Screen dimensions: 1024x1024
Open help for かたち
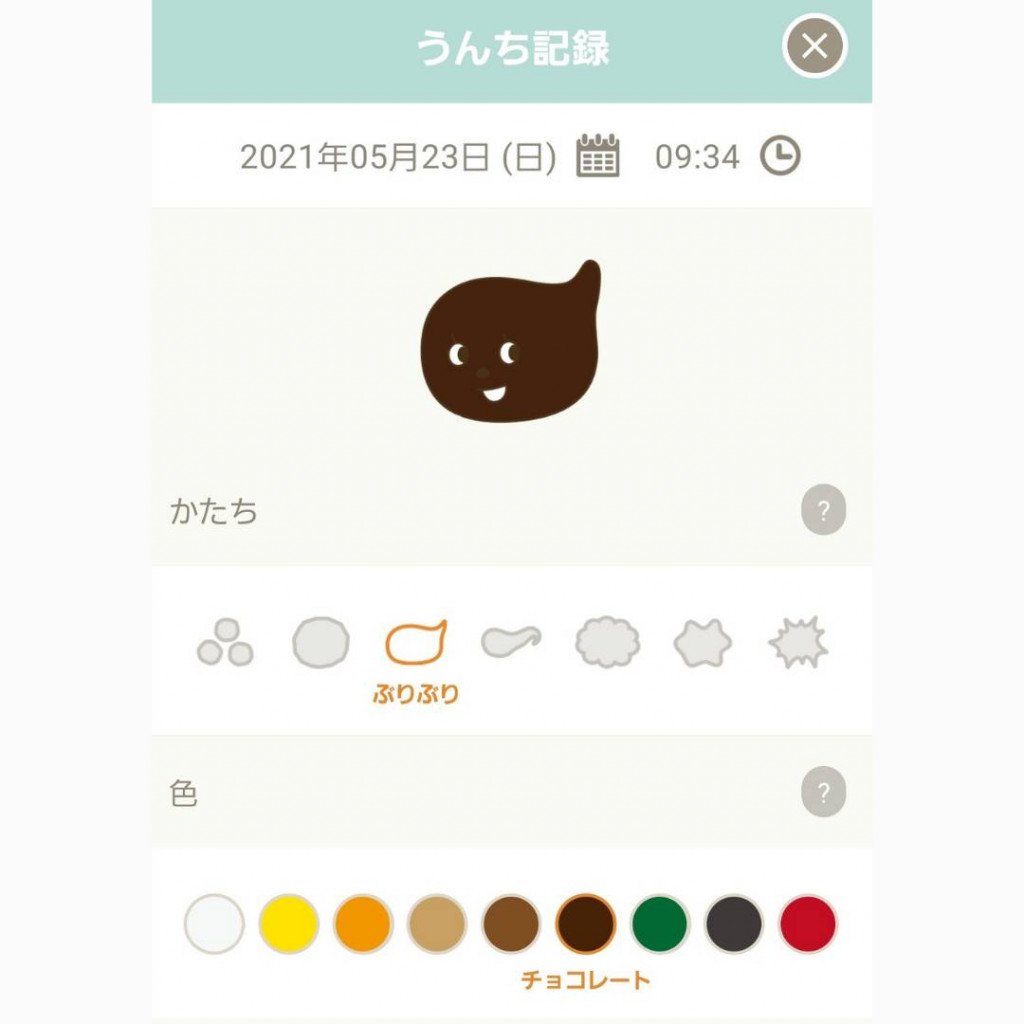(x=823, y=512)
